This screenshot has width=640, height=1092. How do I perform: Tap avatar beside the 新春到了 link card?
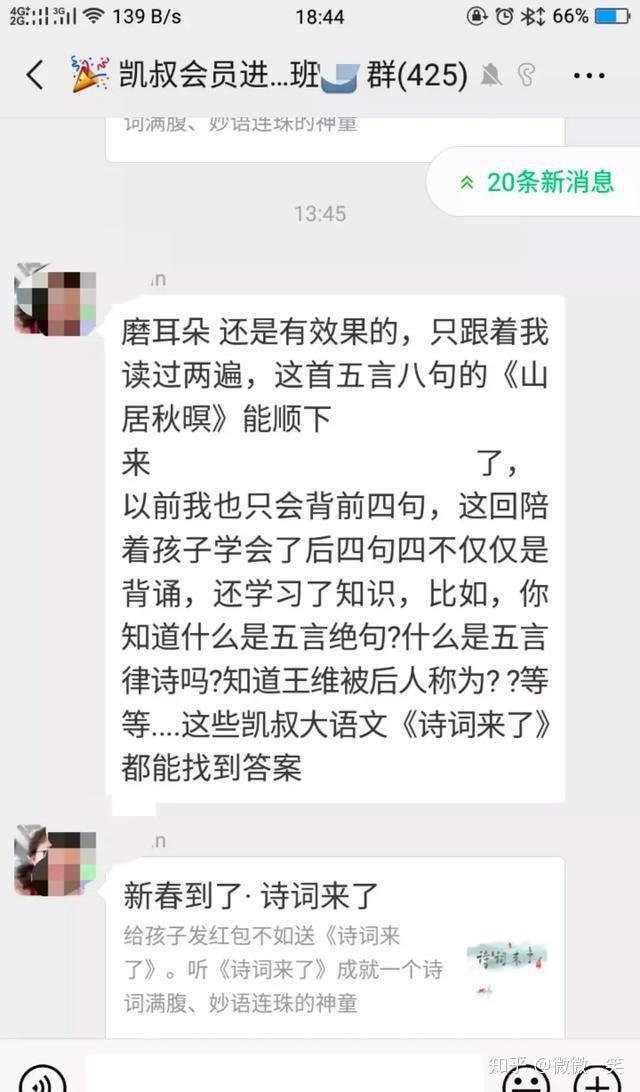(x=47, y=861)
